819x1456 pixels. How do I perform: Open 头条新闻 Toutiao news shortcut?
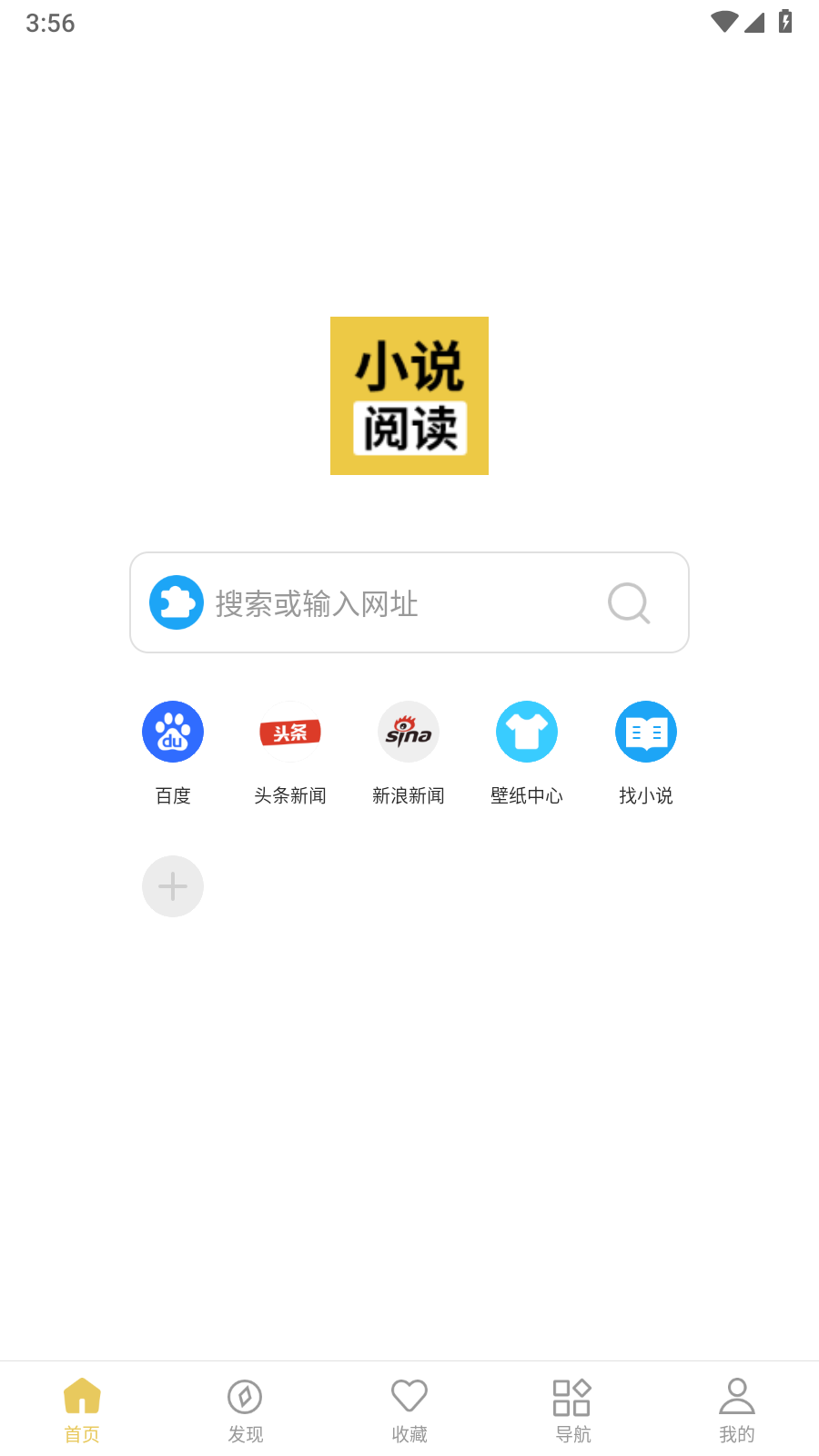click(x=290, y=731)
